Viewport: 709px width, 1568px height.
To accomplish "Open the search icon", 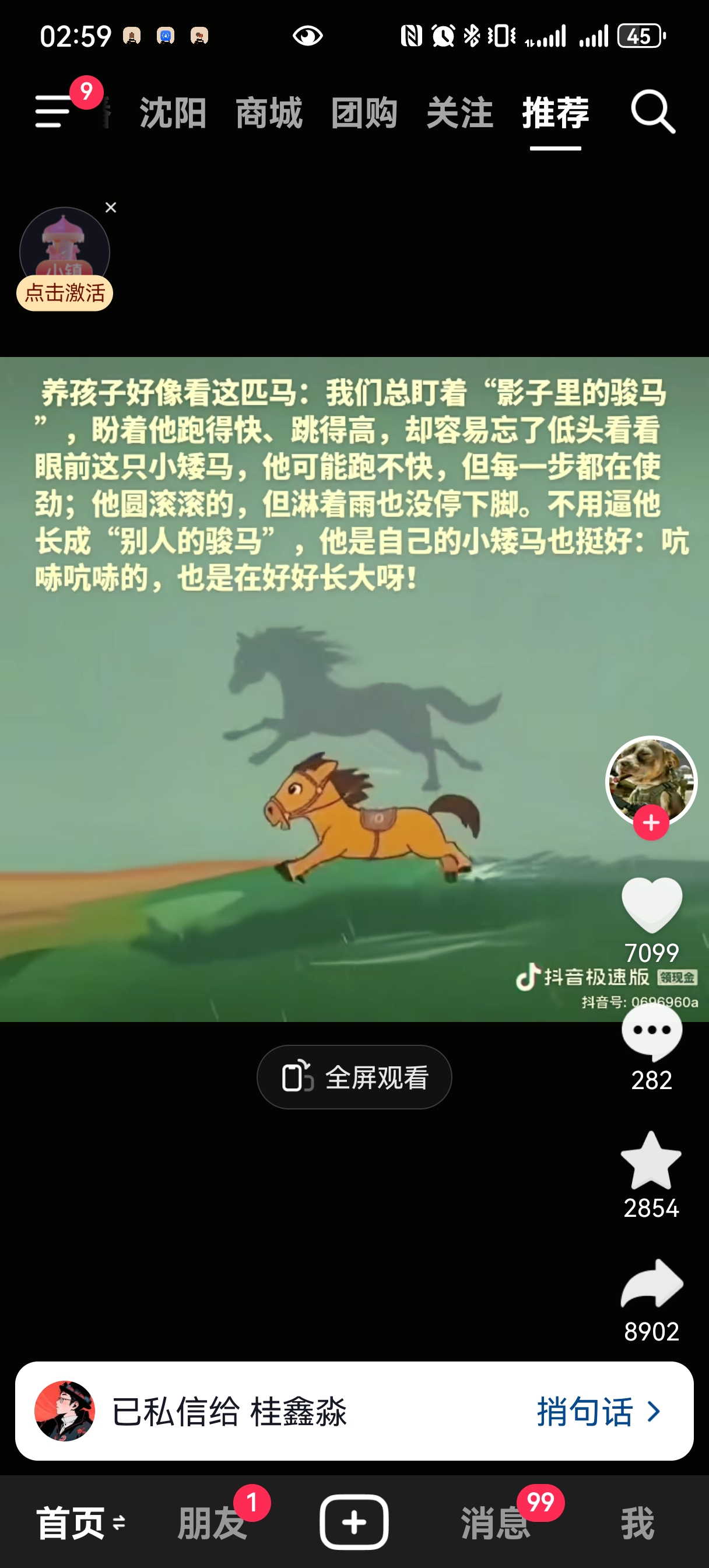I will tap(652, 112).
